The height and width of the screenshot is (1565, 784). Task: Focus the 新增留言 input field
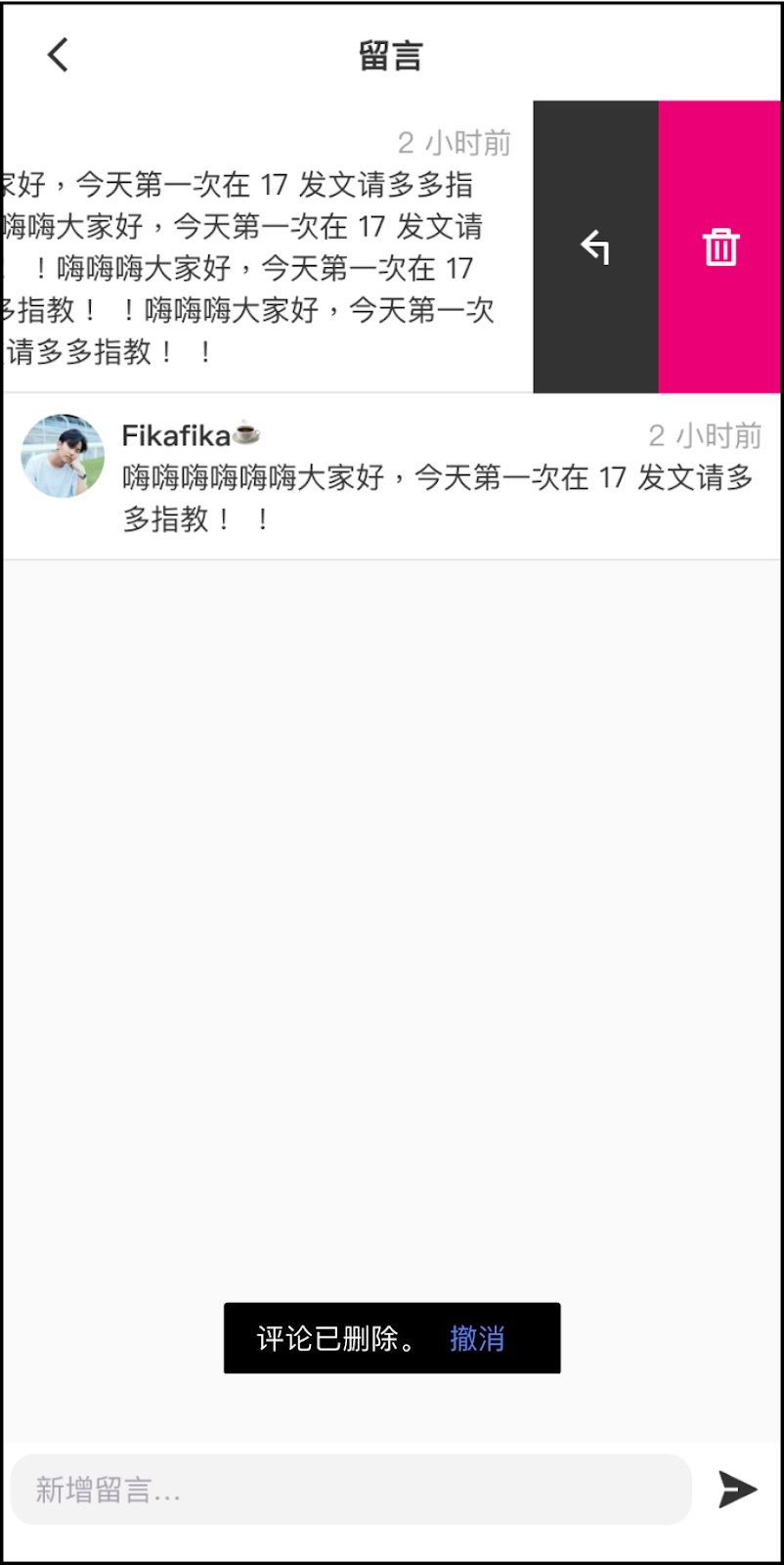tap(352, 1490)
